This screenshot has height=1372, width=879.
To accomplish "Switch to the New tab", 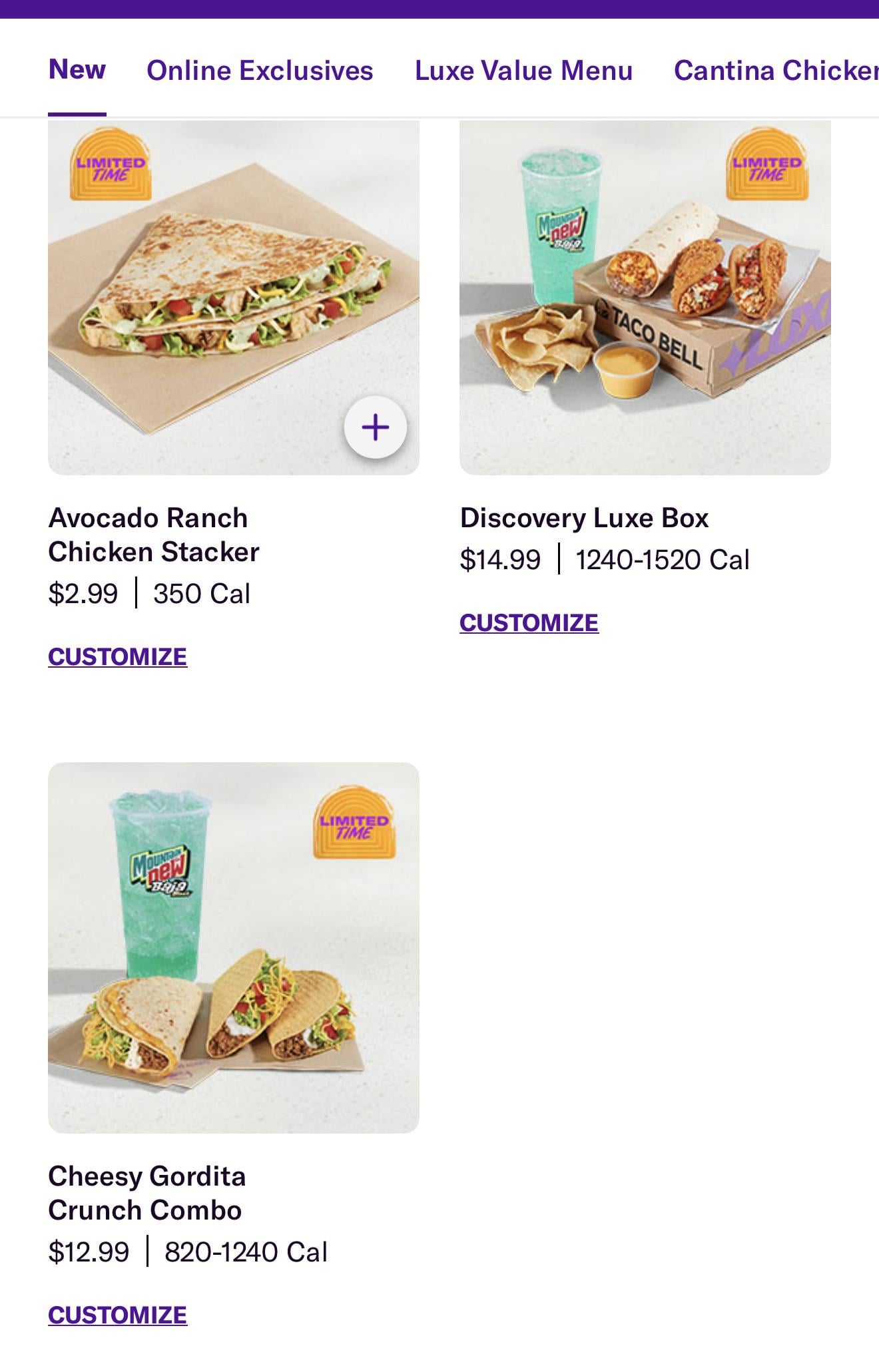I will [x=77, y=70].
